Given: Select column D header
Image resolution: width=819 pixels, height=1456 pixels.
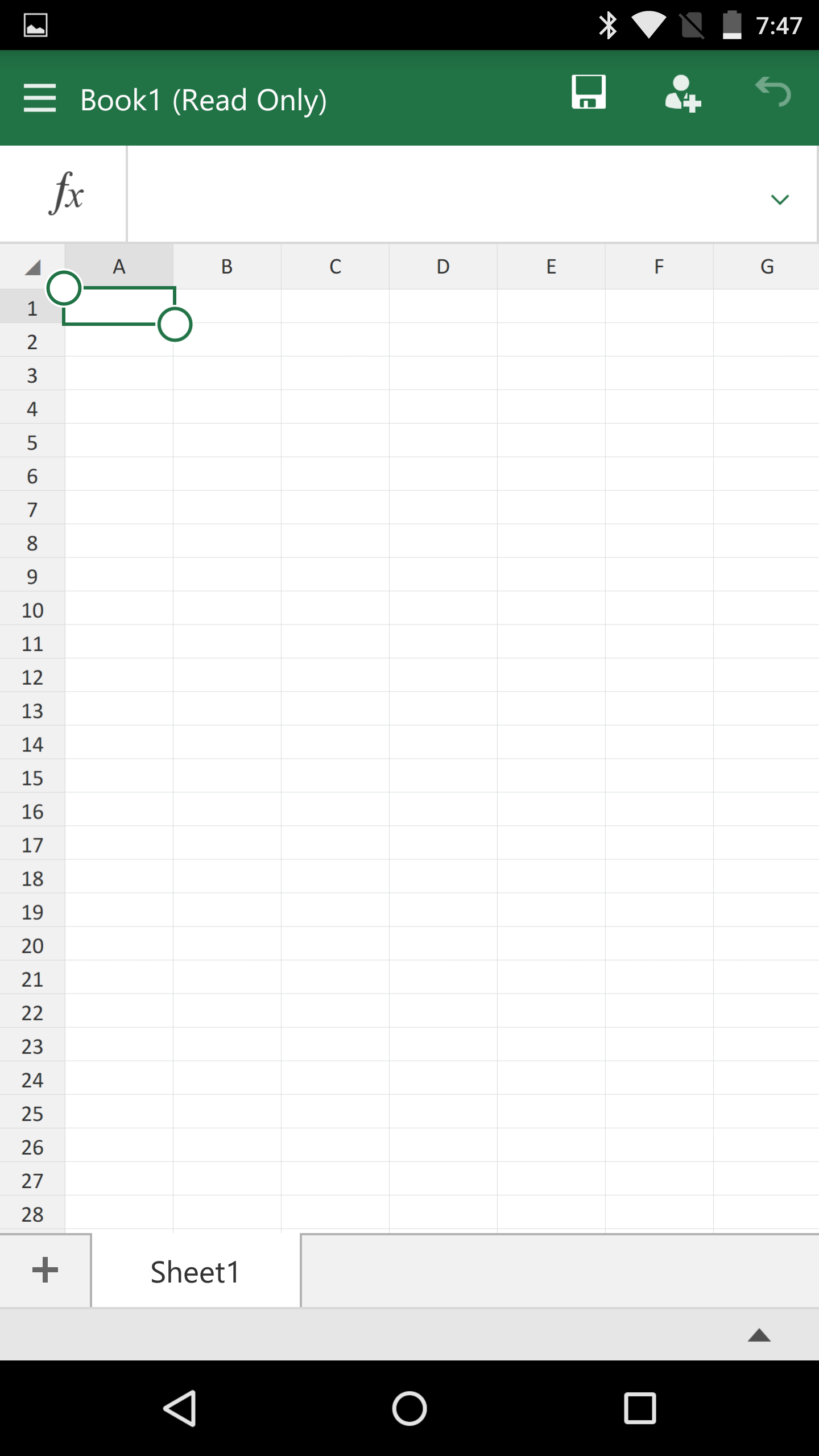Looking at the screenshot, I should click(443, 267).
